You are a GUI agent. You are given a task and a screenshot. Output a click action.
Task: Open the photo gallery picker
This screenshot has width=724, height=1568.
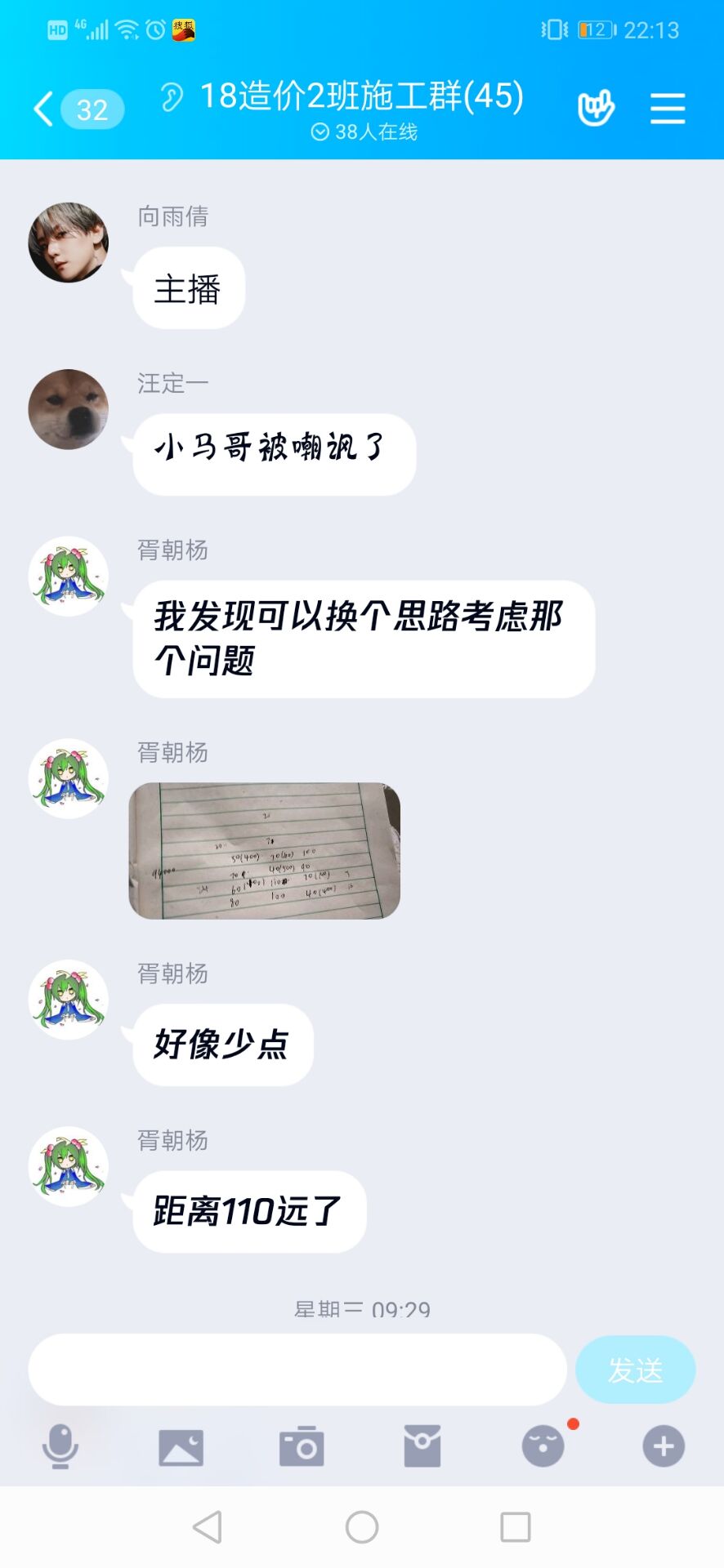181,1446
